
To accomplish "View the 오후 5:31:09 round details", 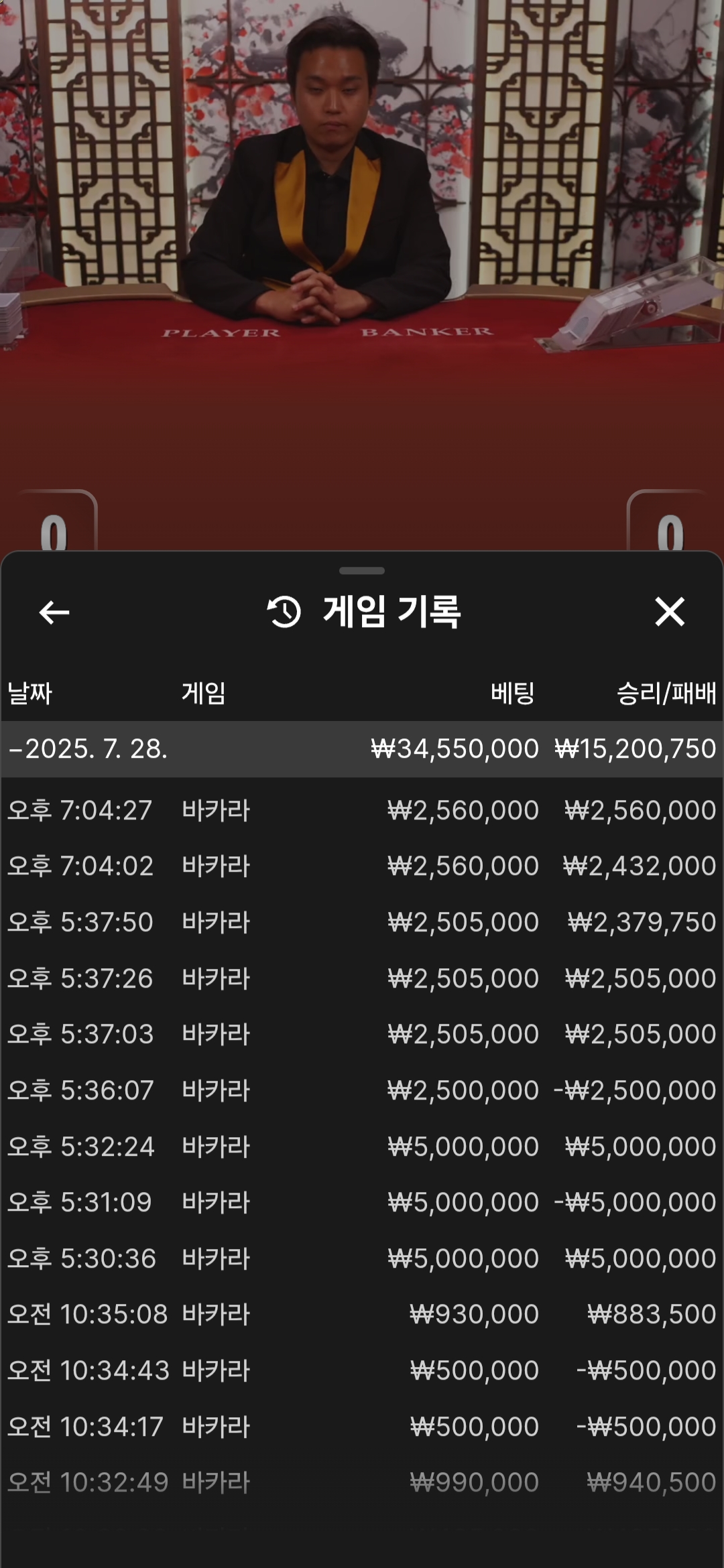I will click(362, 1202).
